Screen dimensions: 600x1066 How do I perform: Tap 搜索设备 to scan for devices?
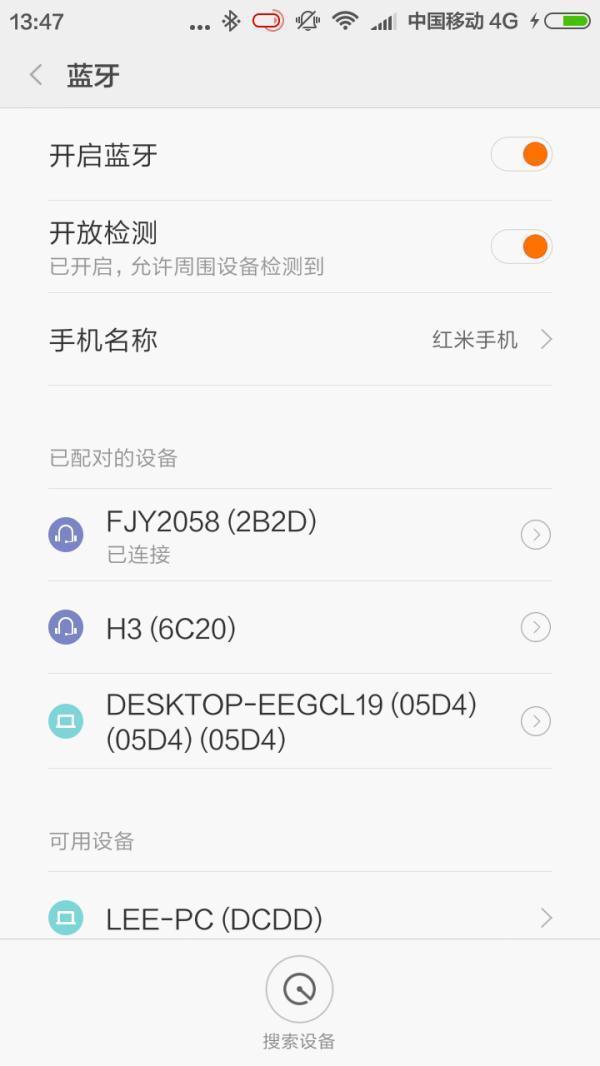click(299, 990)
